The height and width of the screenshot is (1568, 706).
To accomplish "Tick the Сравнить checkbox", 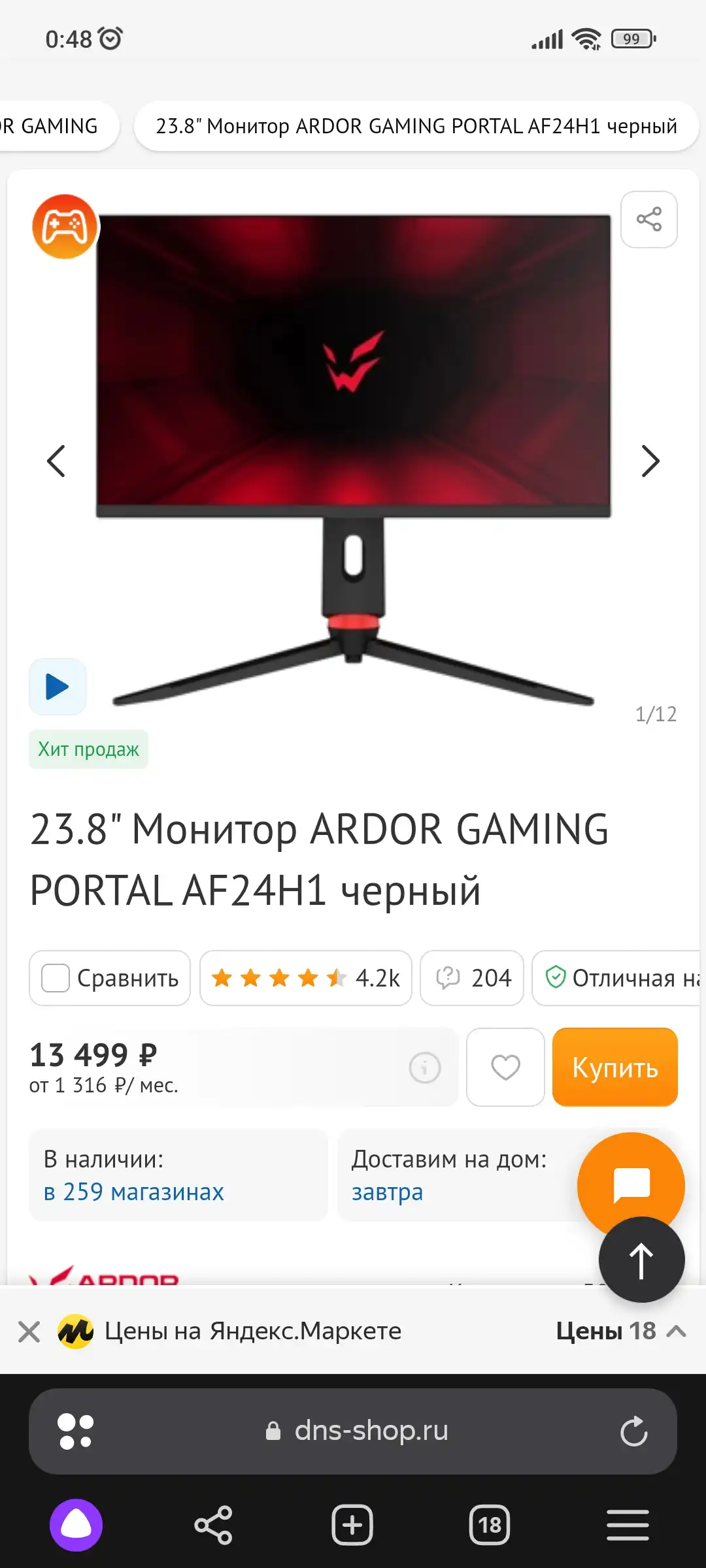I will pyautogui.click(x=56, y=978).
